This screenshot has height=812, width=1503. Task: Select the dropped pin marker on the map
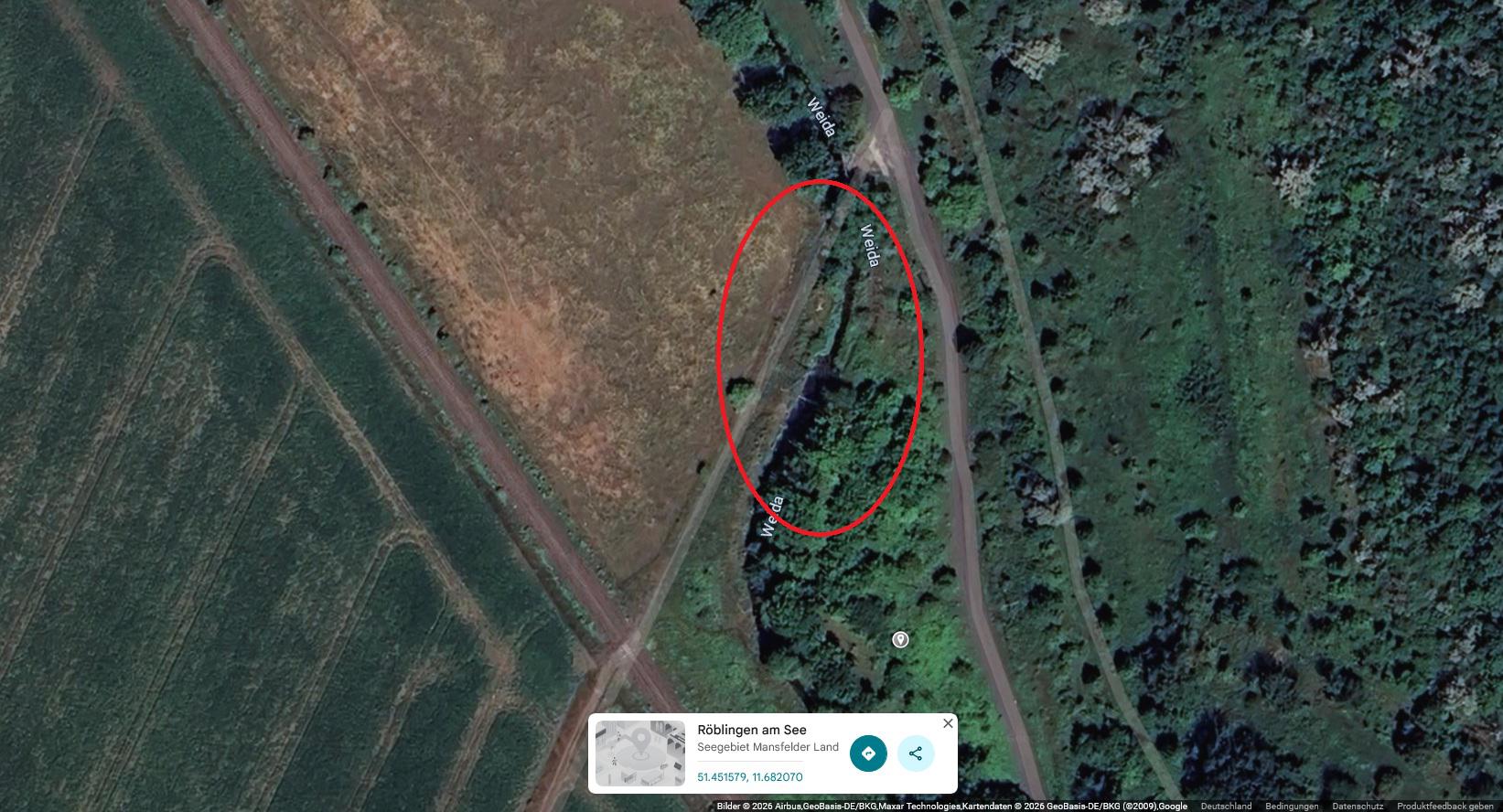click(900, 639)
